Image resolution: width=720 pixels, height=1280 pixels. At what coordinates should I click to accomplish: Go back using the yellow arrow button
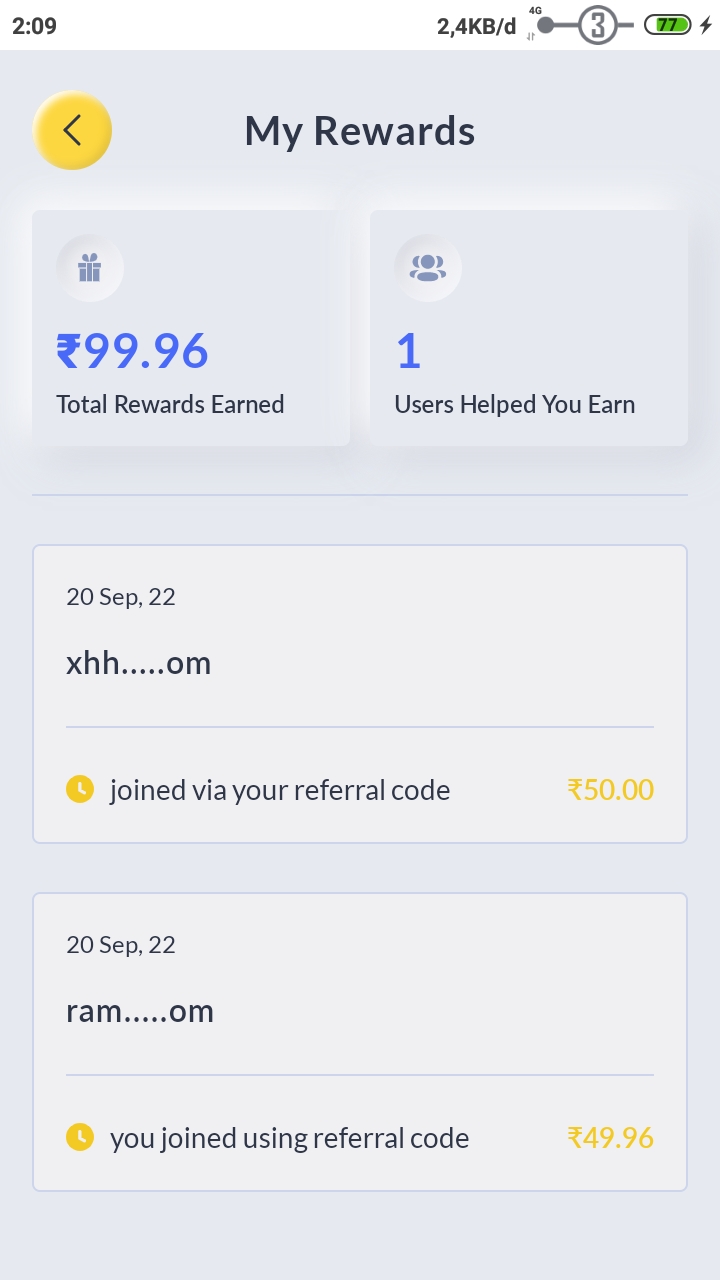[x=72, y=130]
